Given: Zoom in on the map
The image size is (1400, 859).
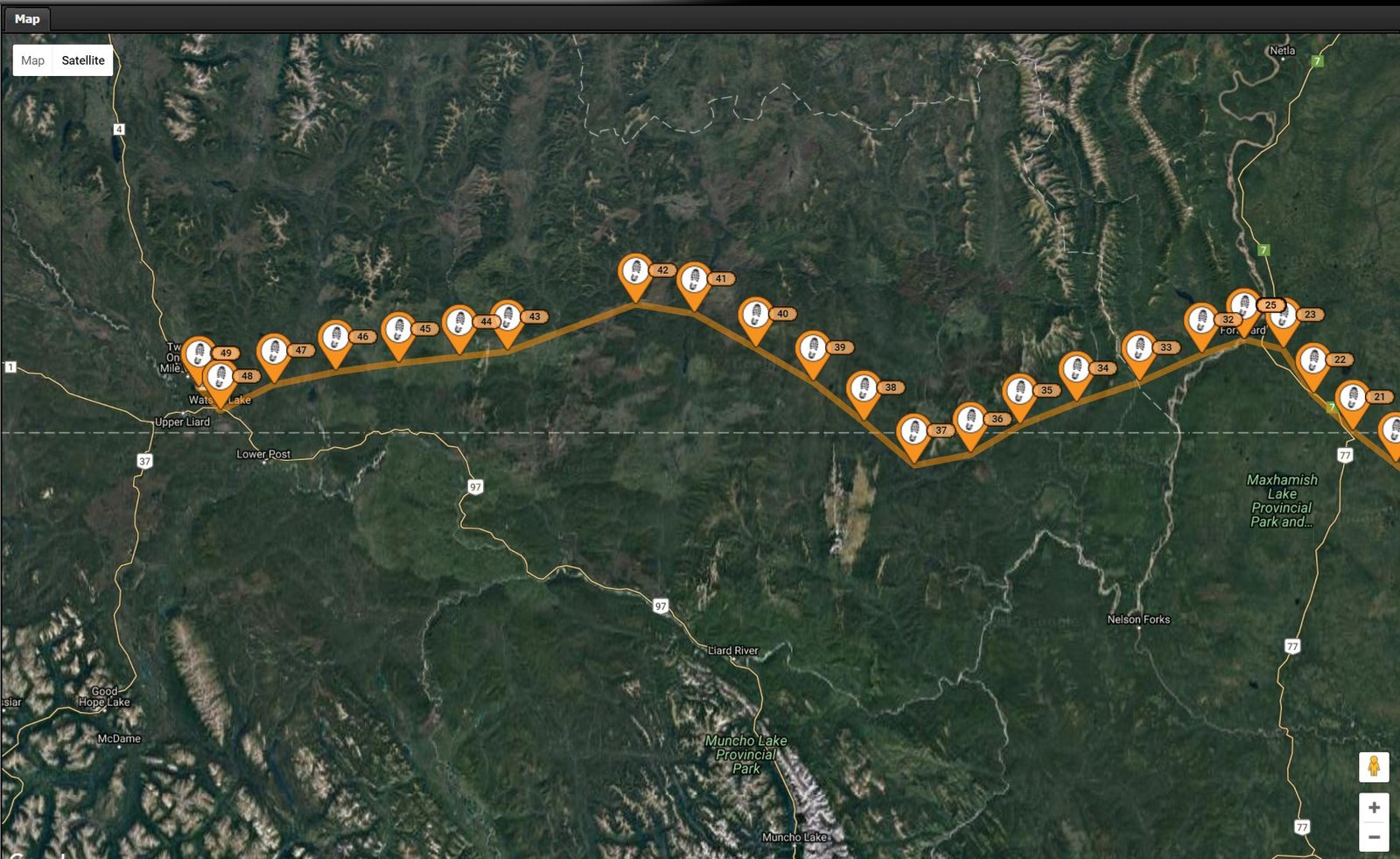Looking at the screenshot, I should 1374,807.
